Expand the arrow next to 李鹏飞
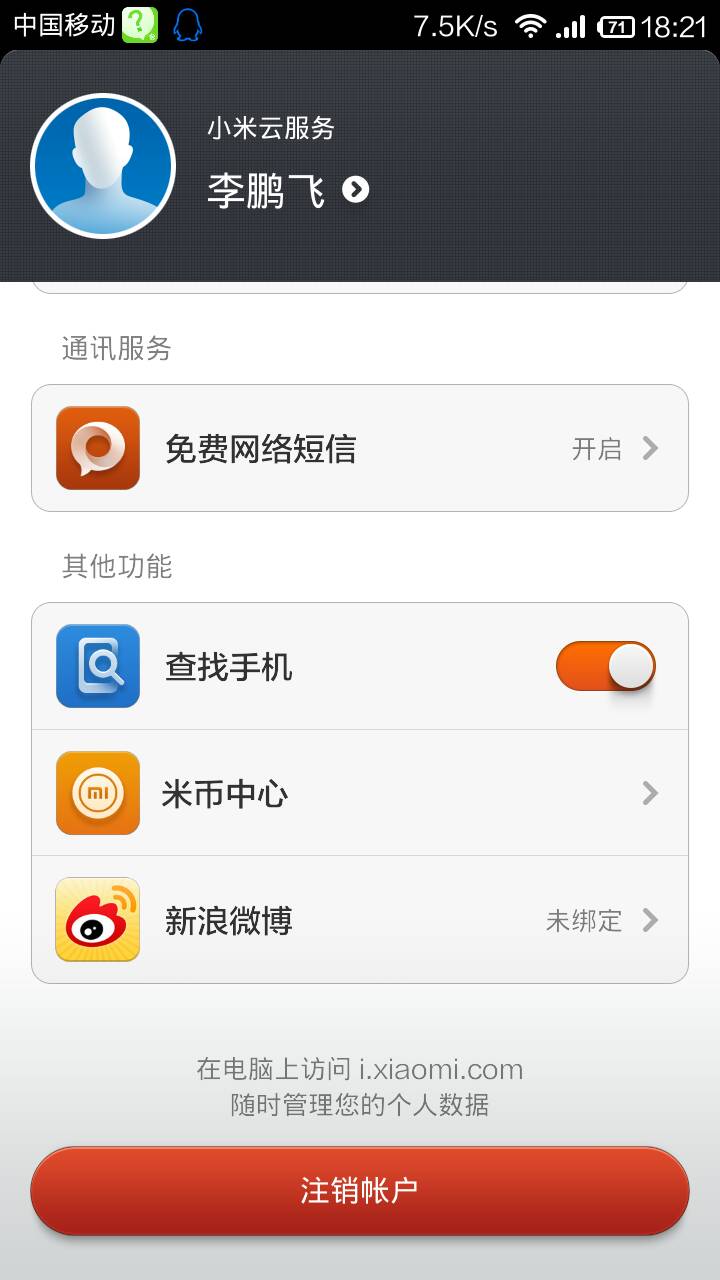The height and width of the screenshot is (1280, 720). coord(357,189)
